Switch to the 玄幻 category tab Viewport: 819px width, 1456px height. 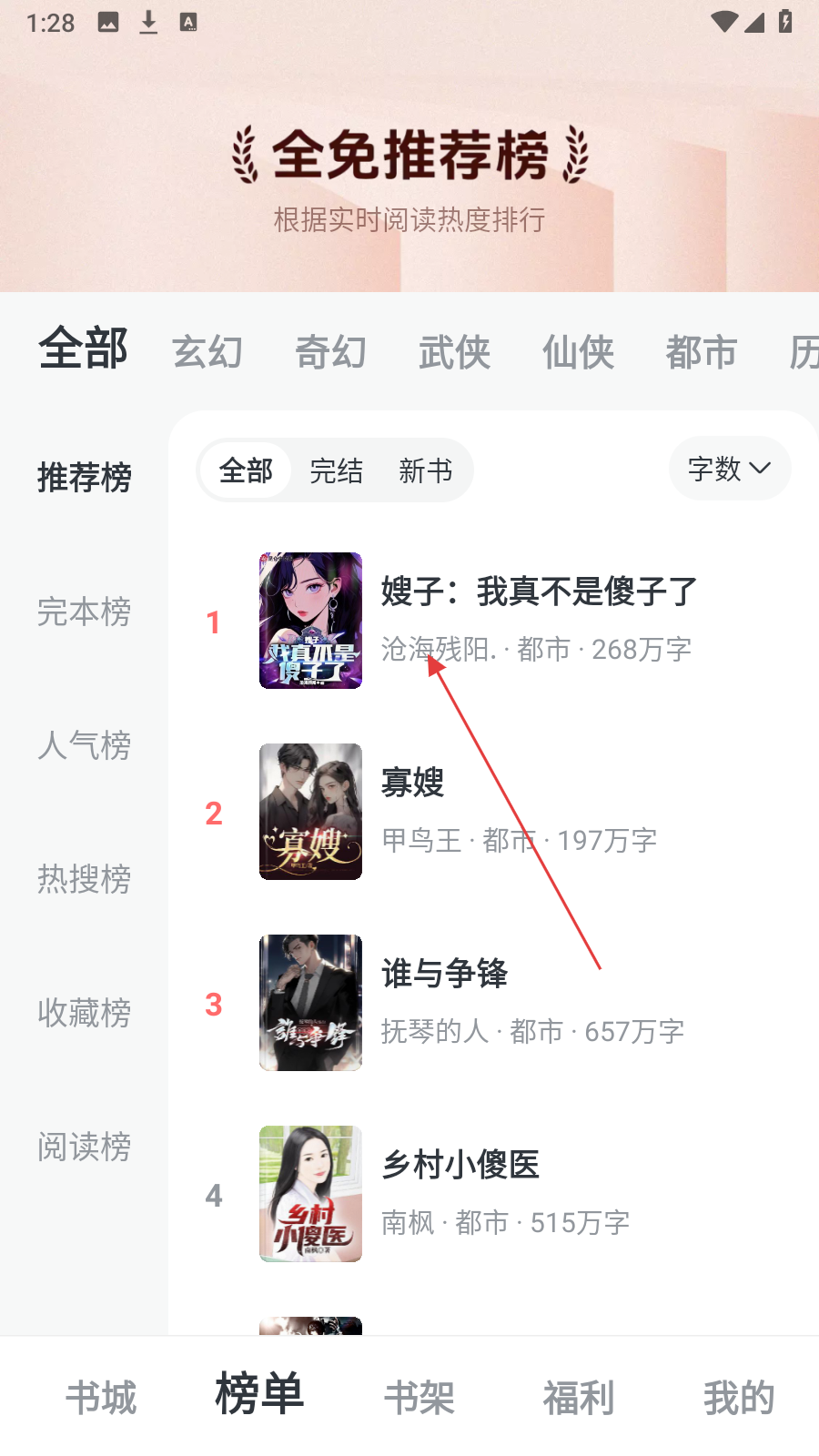[207, 352]
